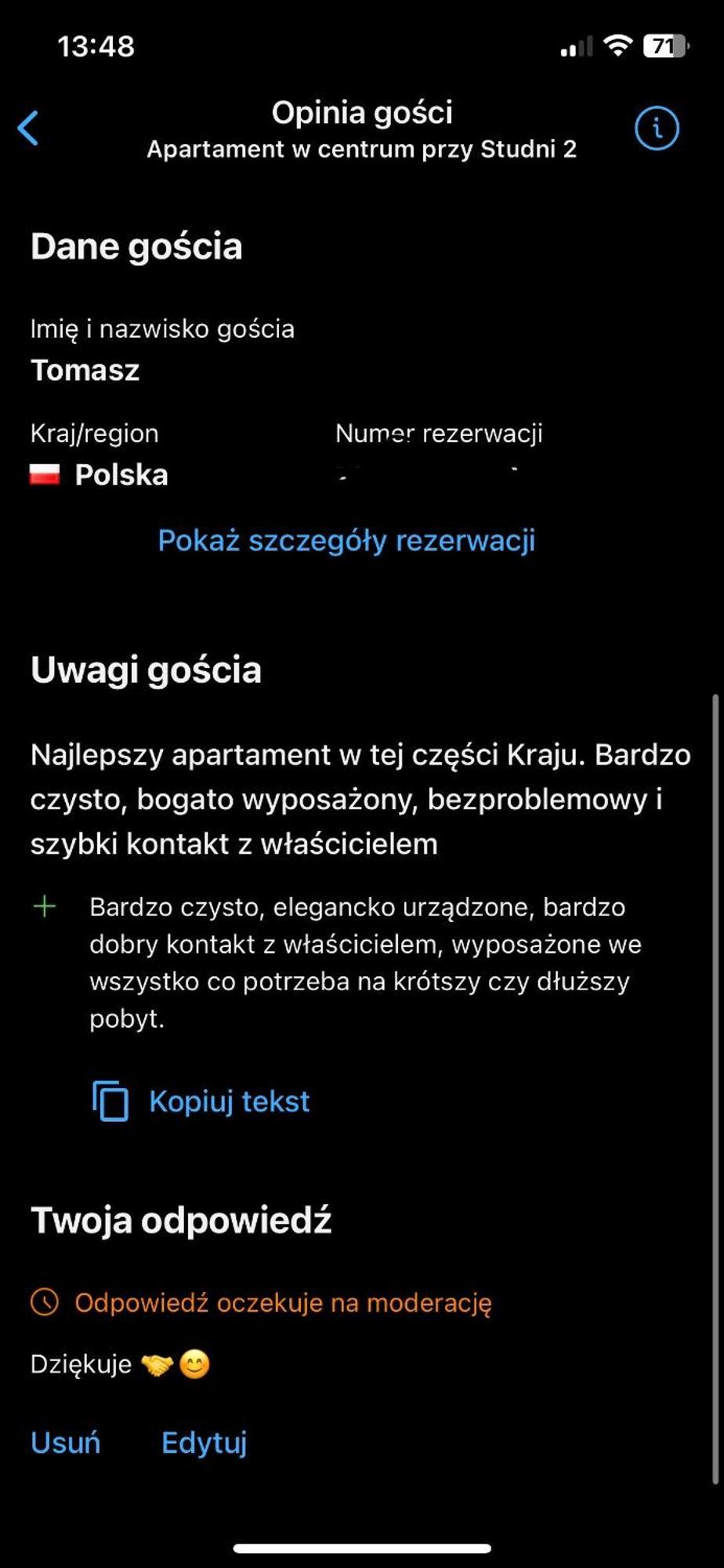Select Usuń to delete your reply

click(66, 1442)
